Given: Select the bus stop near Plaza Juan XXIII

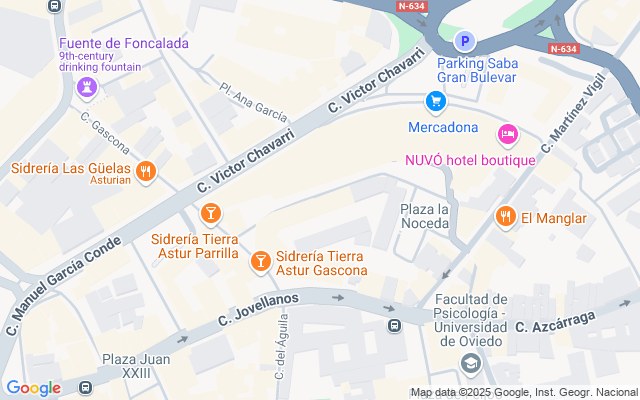Looking at the screenshot, I should pos(86,387).
